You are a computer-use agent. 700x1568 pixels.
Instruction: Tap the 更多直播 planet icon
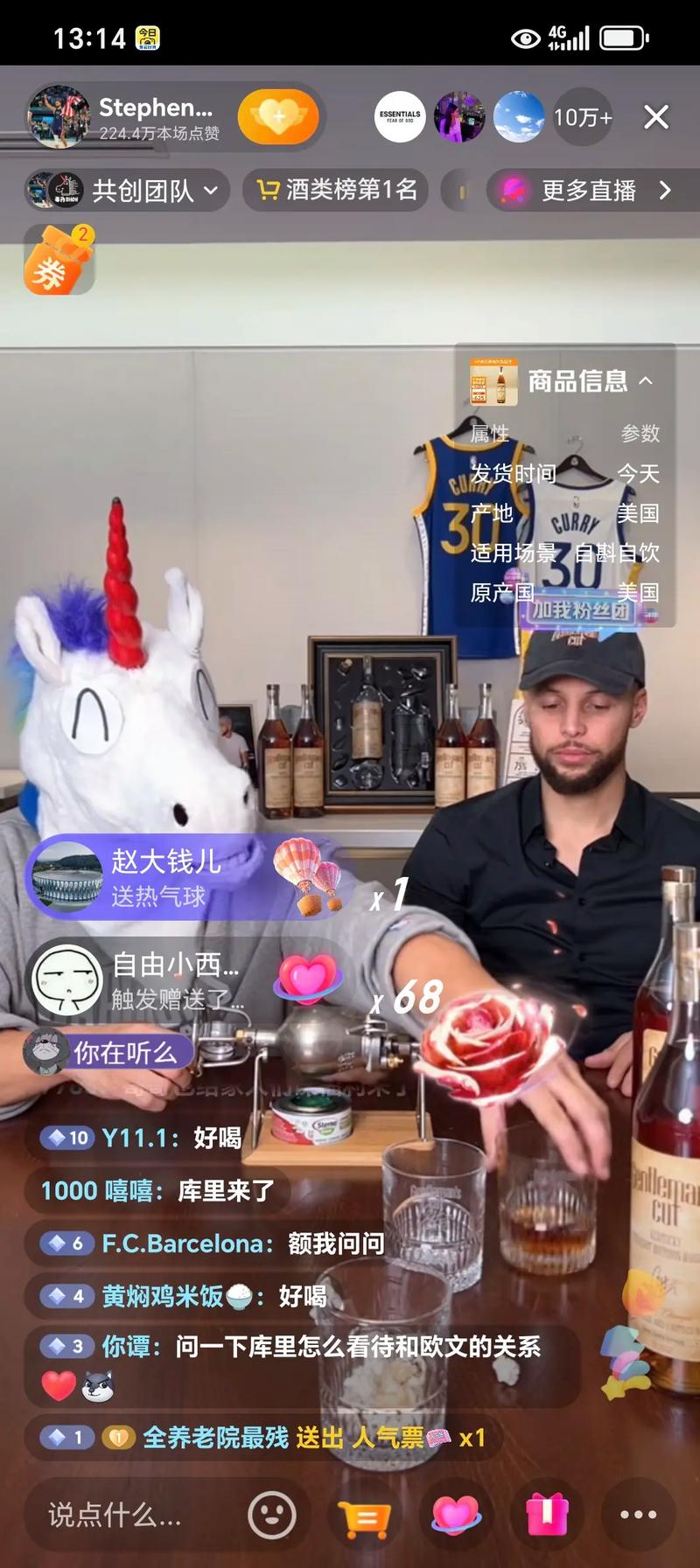511,190
